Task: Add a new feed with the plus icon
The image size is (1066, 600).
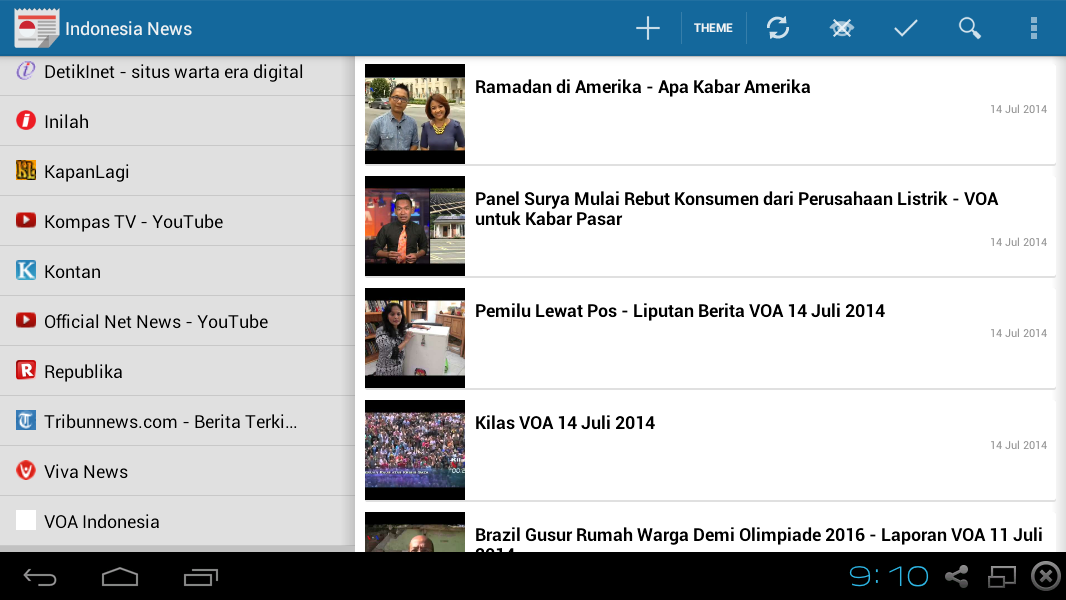Action: pos(647,28)
